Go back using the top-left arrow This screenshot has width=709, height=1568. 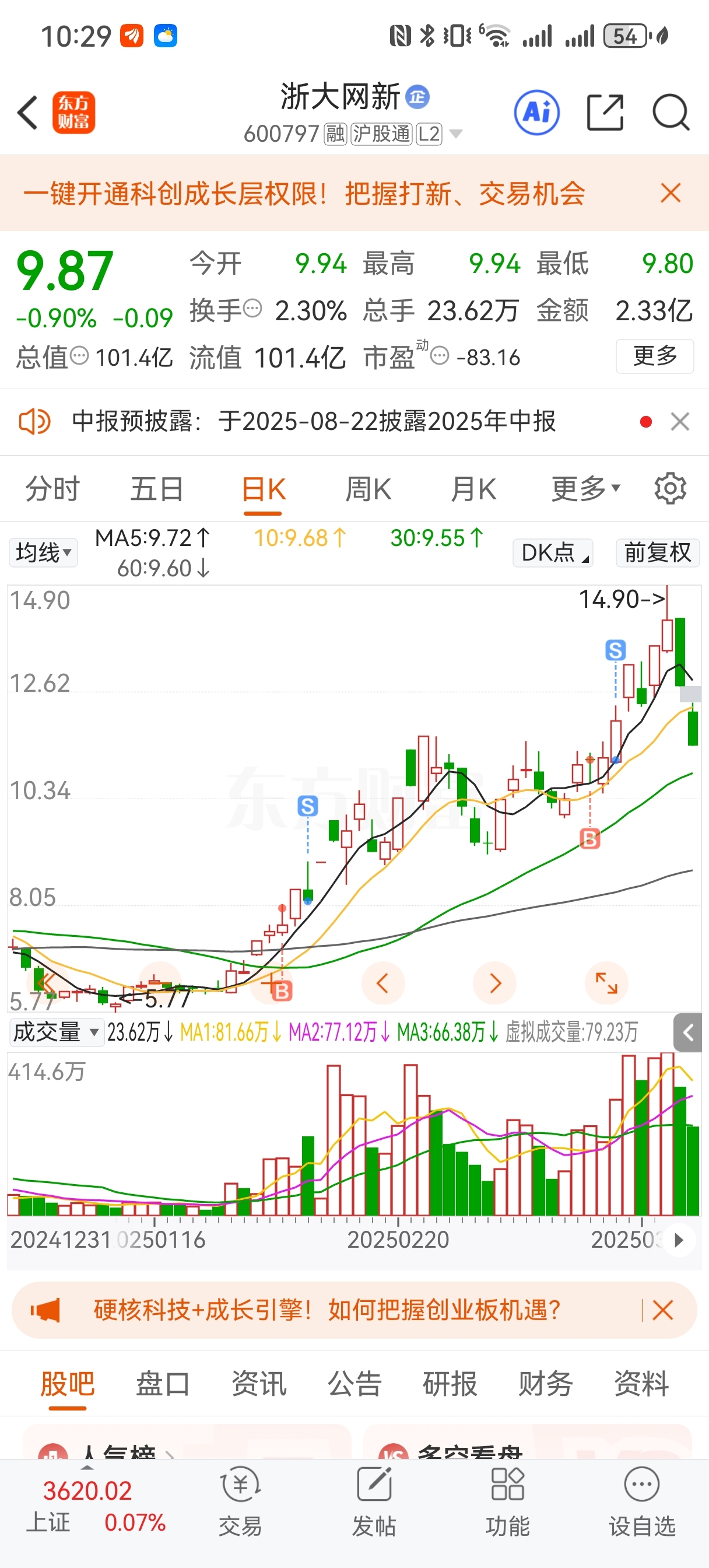(x=28, y=113)
